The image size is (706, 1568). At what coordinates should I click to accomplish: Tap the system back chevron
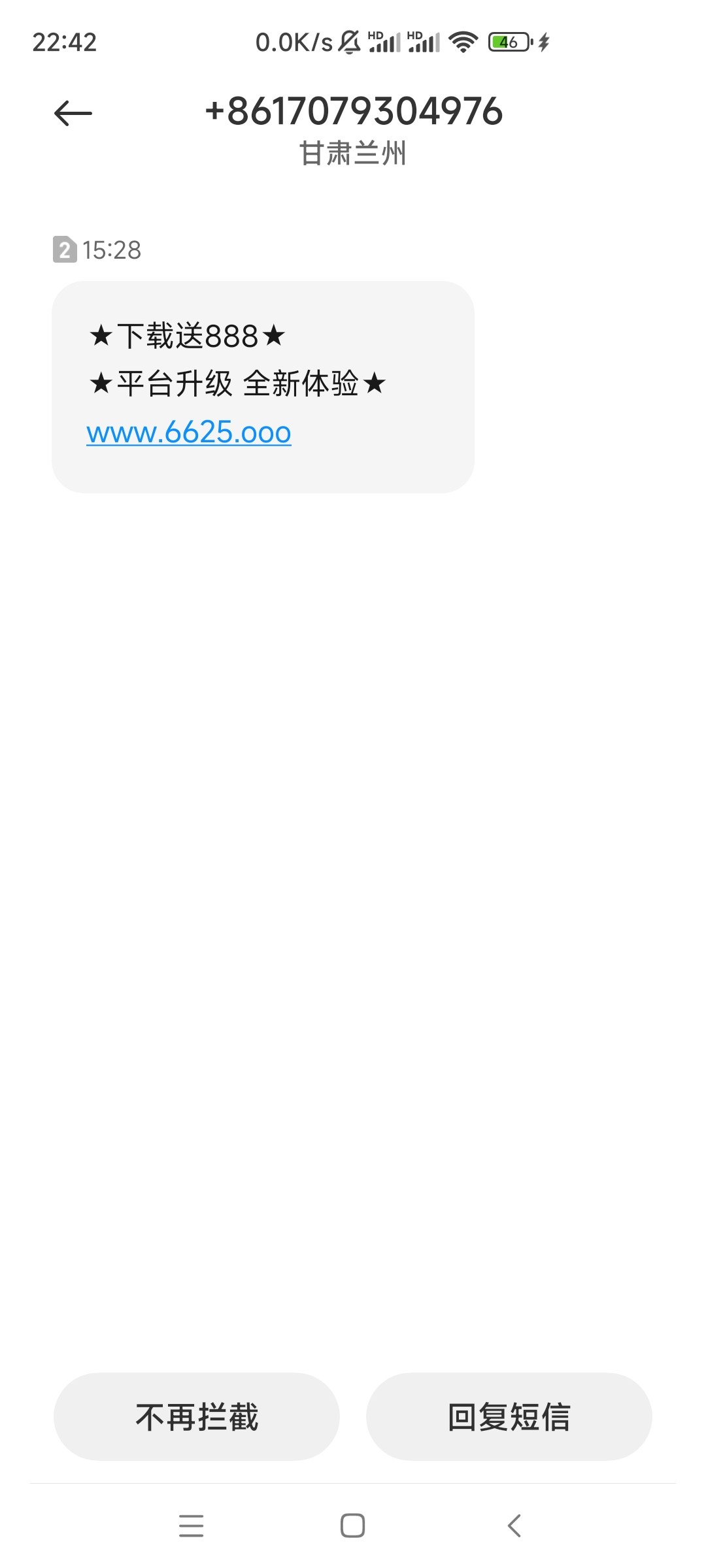pos(514,1526)
